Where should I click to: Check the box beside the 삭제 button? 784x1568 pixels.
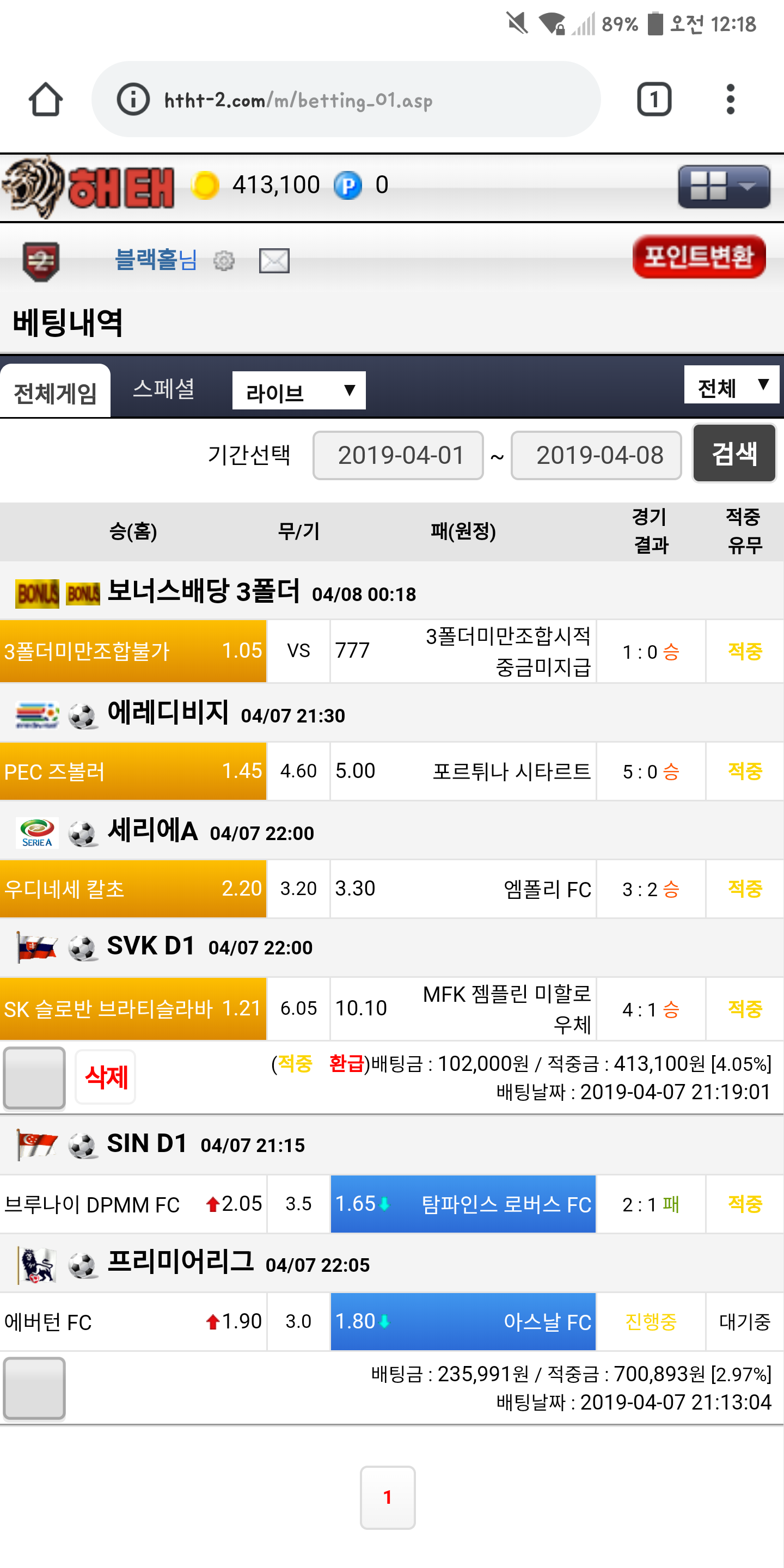point(35,1077)
